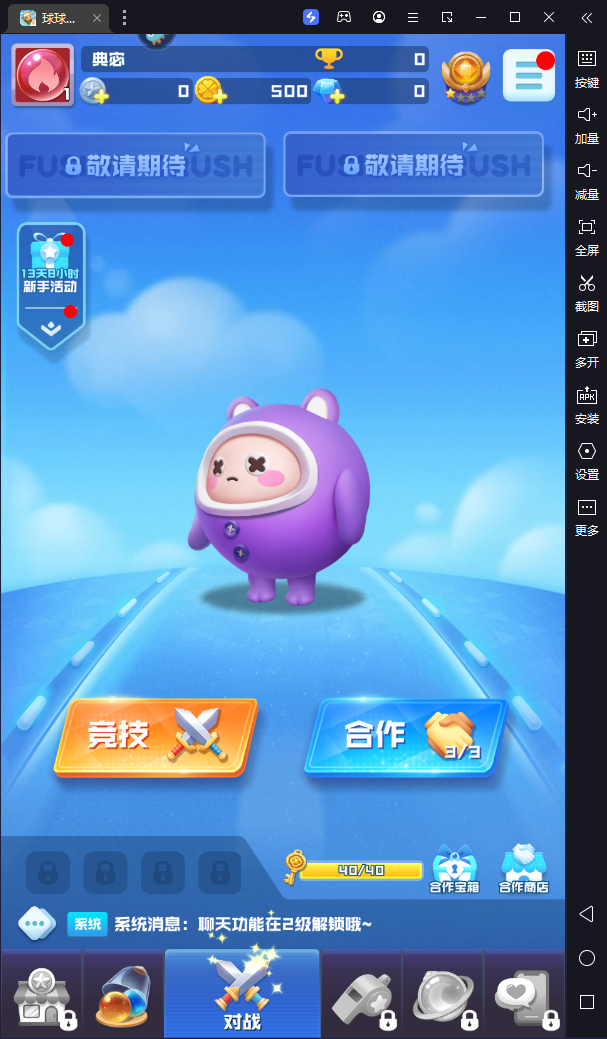This screenshot has height=1039, width=607.
Task: Switch to the ball collection tab
Action: coord(123,996)
